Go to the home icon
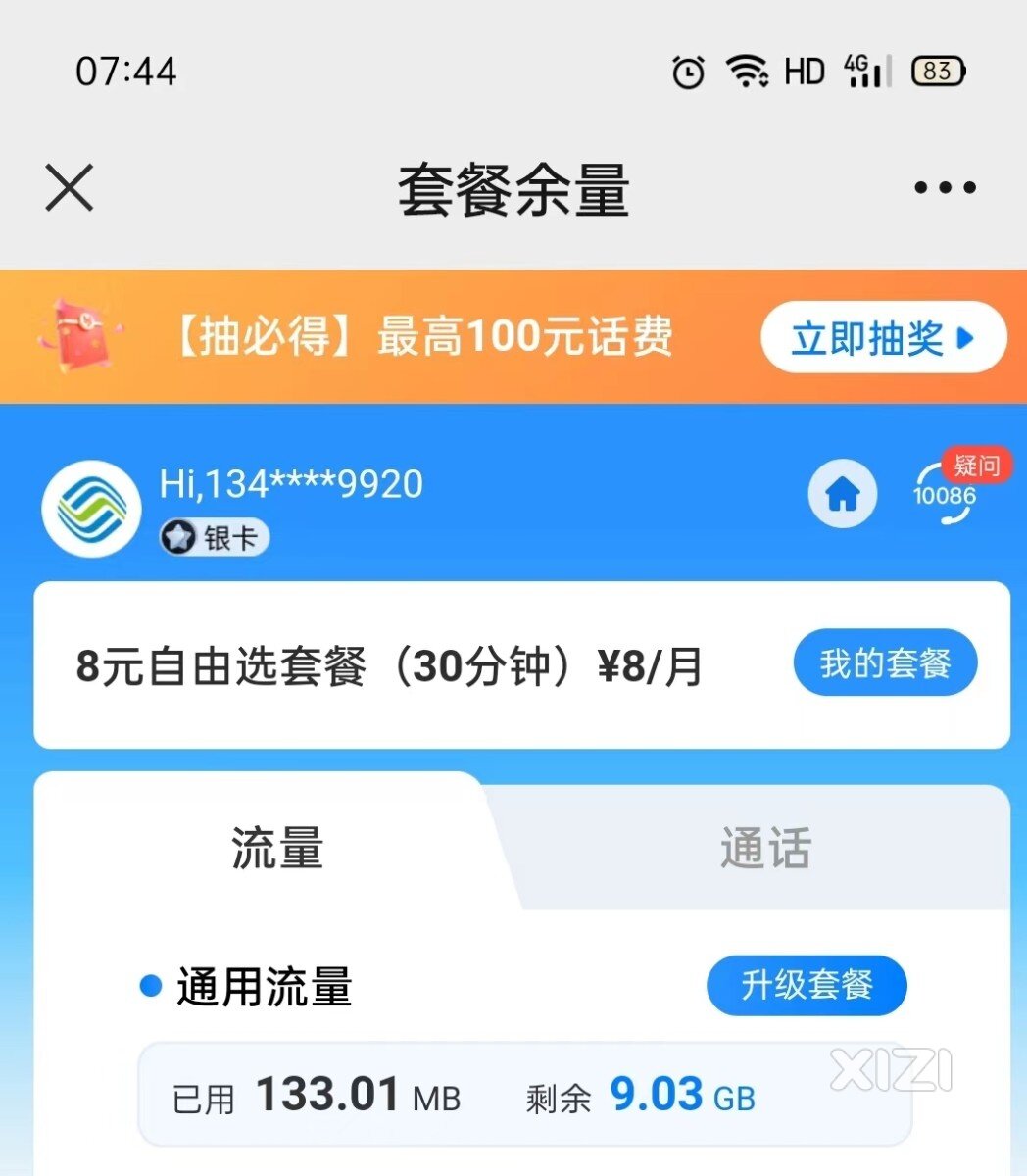Screen dimensions: 1027x1176 click(843, 495)
